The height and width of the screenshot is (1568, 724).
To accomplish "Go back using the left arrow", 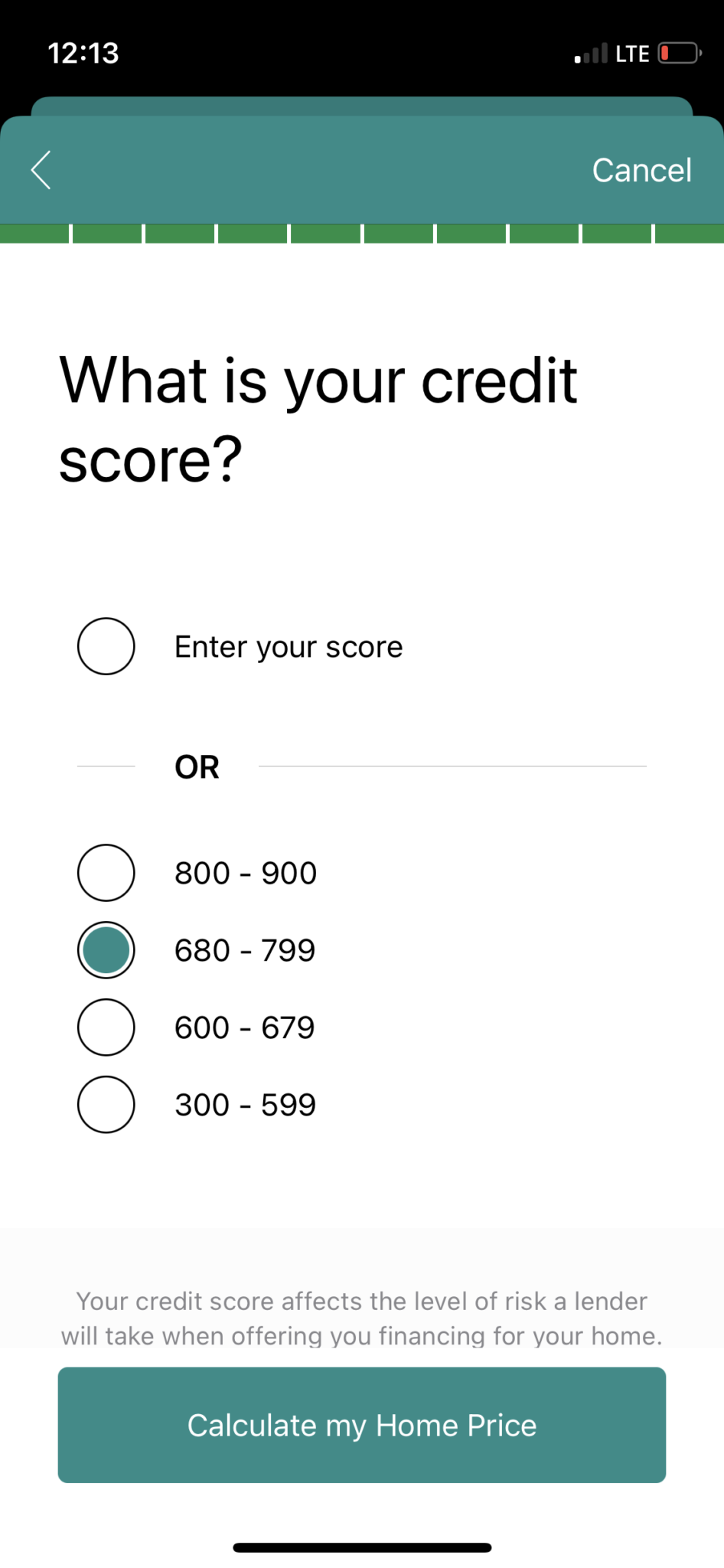I will (x=41, y=170).
